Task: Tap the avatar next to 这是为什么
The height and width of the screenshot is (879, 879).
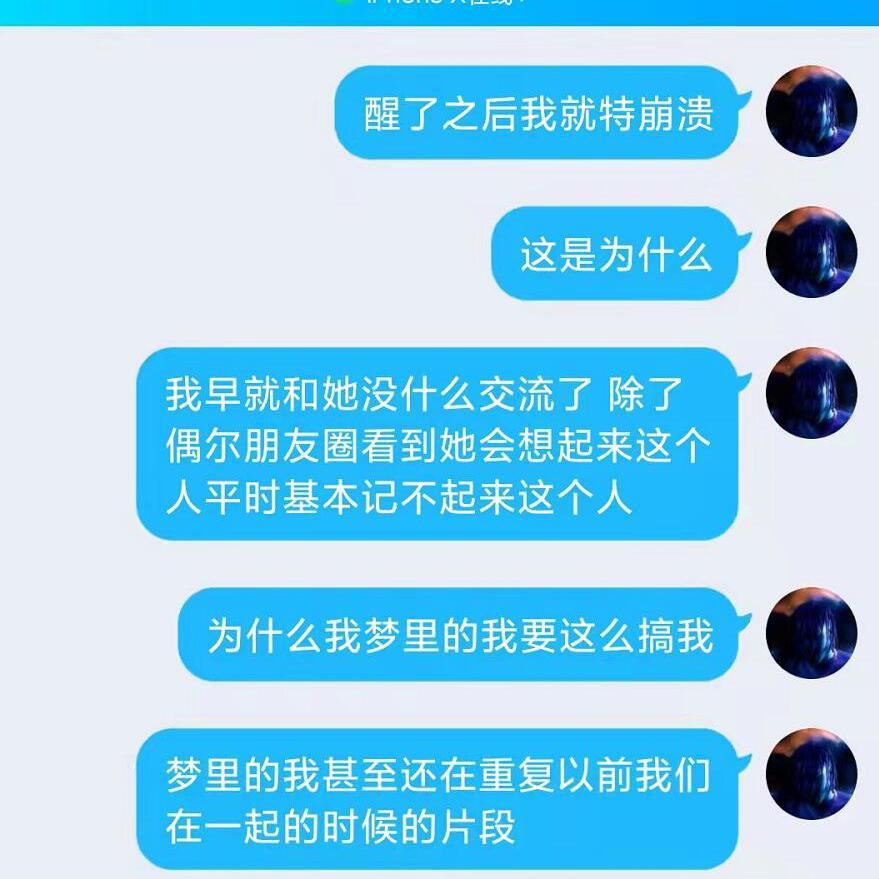Action: (x=811, y=252)
